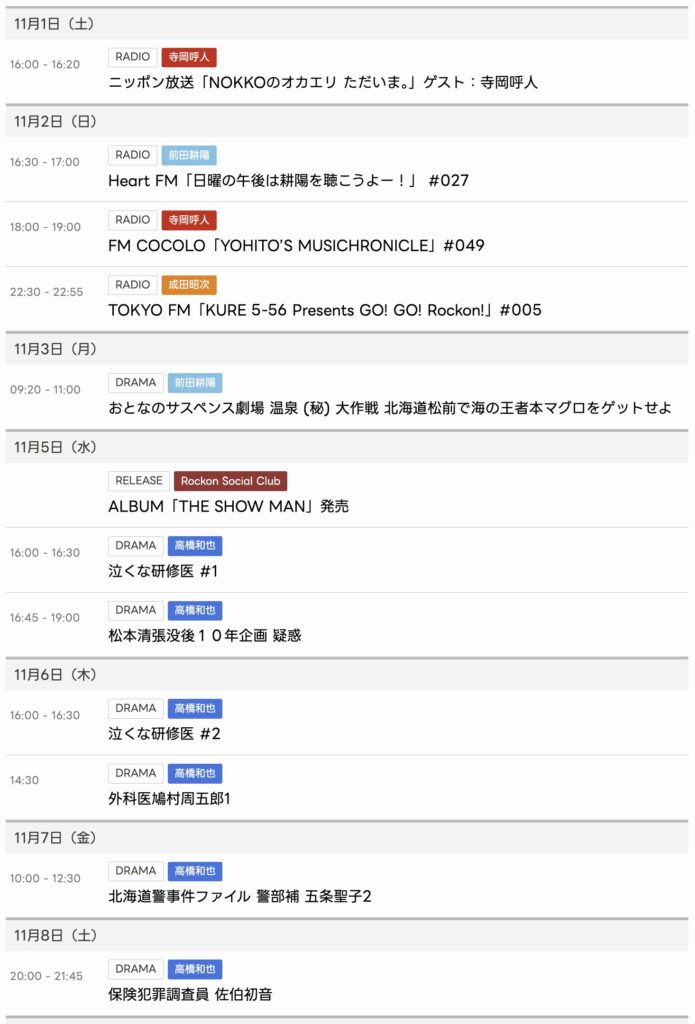This screenshot has height=1024, width=695.
Task: Open the 外科医鳩村周五郎1 entry
Action: click(169, 798)
